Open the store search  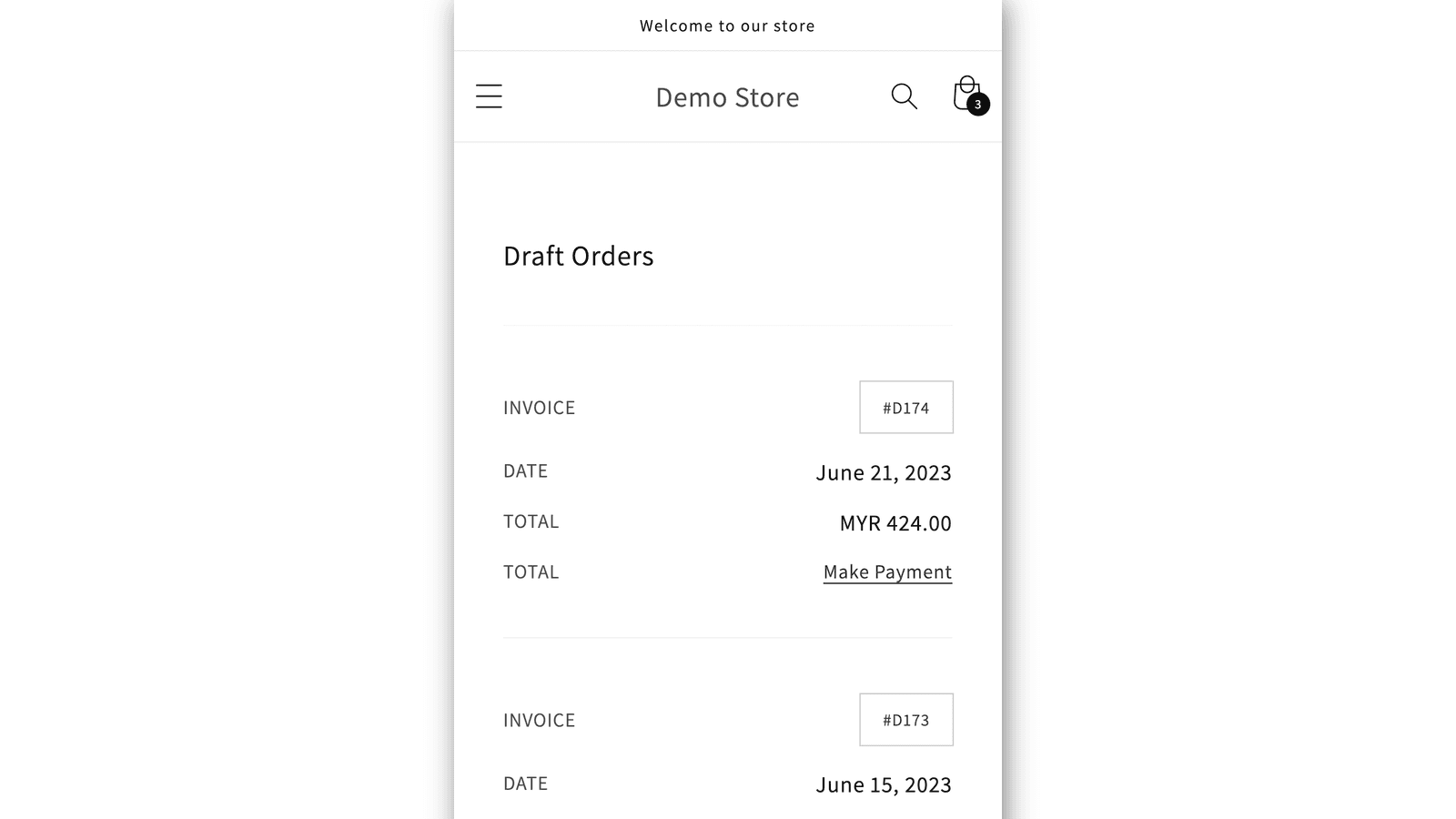(x=904, y=96)
